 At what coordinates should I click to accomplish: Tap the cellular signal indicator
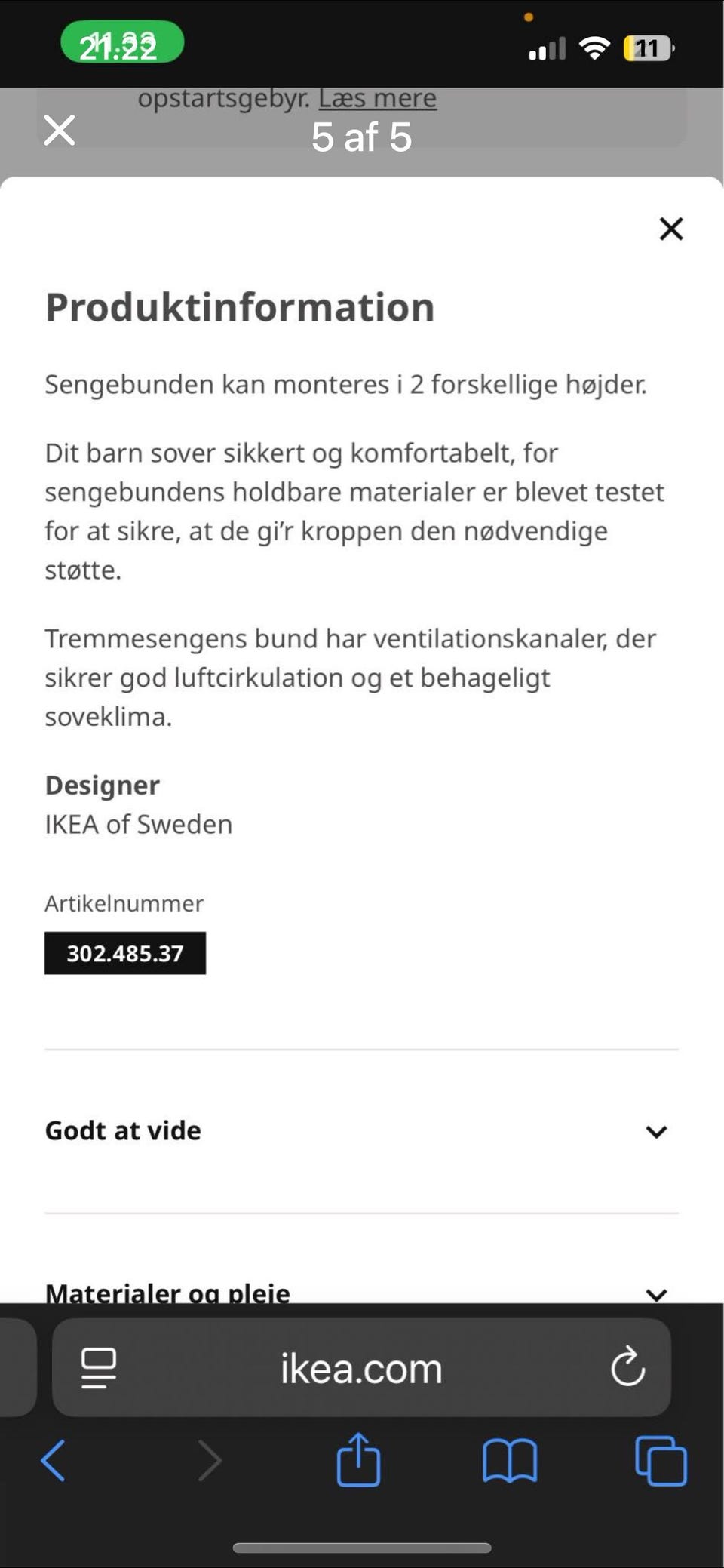point(545,48)
